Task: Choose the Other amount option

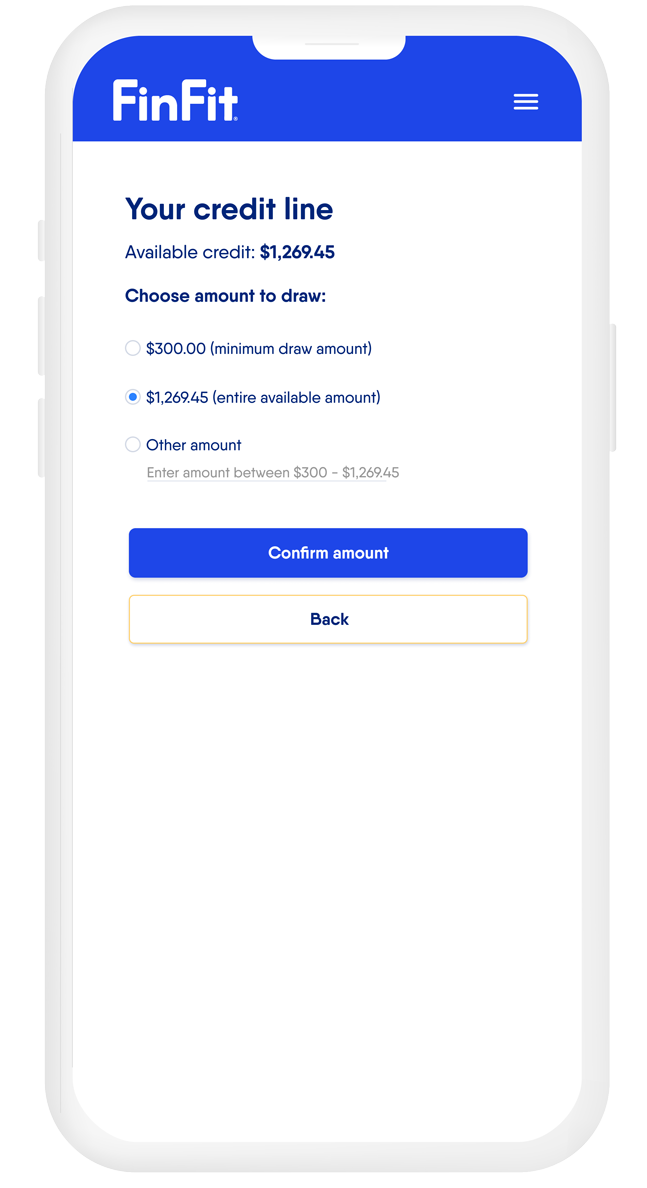Action: [x=133, y=445]
